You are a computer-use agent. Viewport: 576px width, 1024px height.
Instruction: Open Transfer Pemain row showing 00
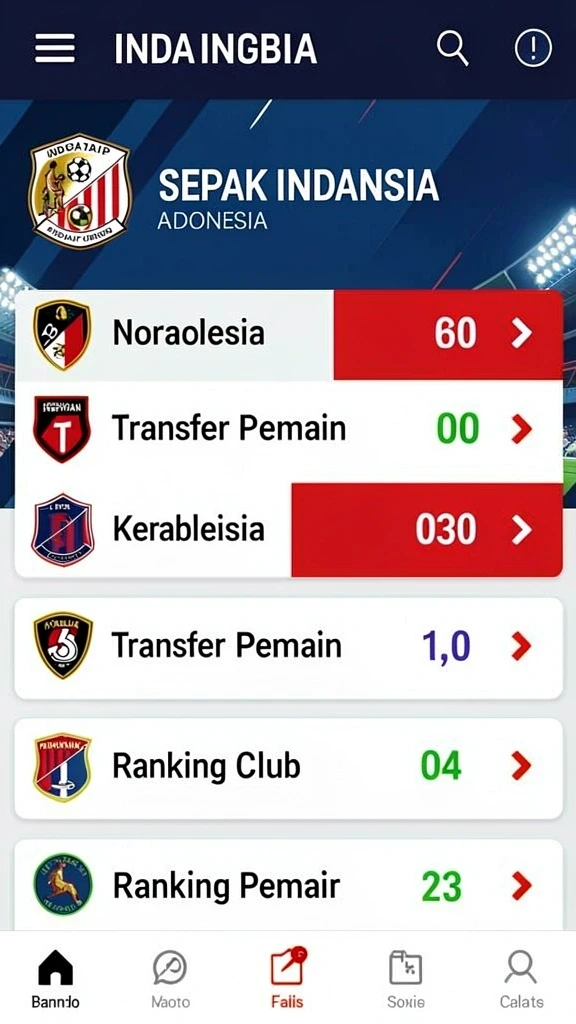pyautogui.click(x=289, y=430)
